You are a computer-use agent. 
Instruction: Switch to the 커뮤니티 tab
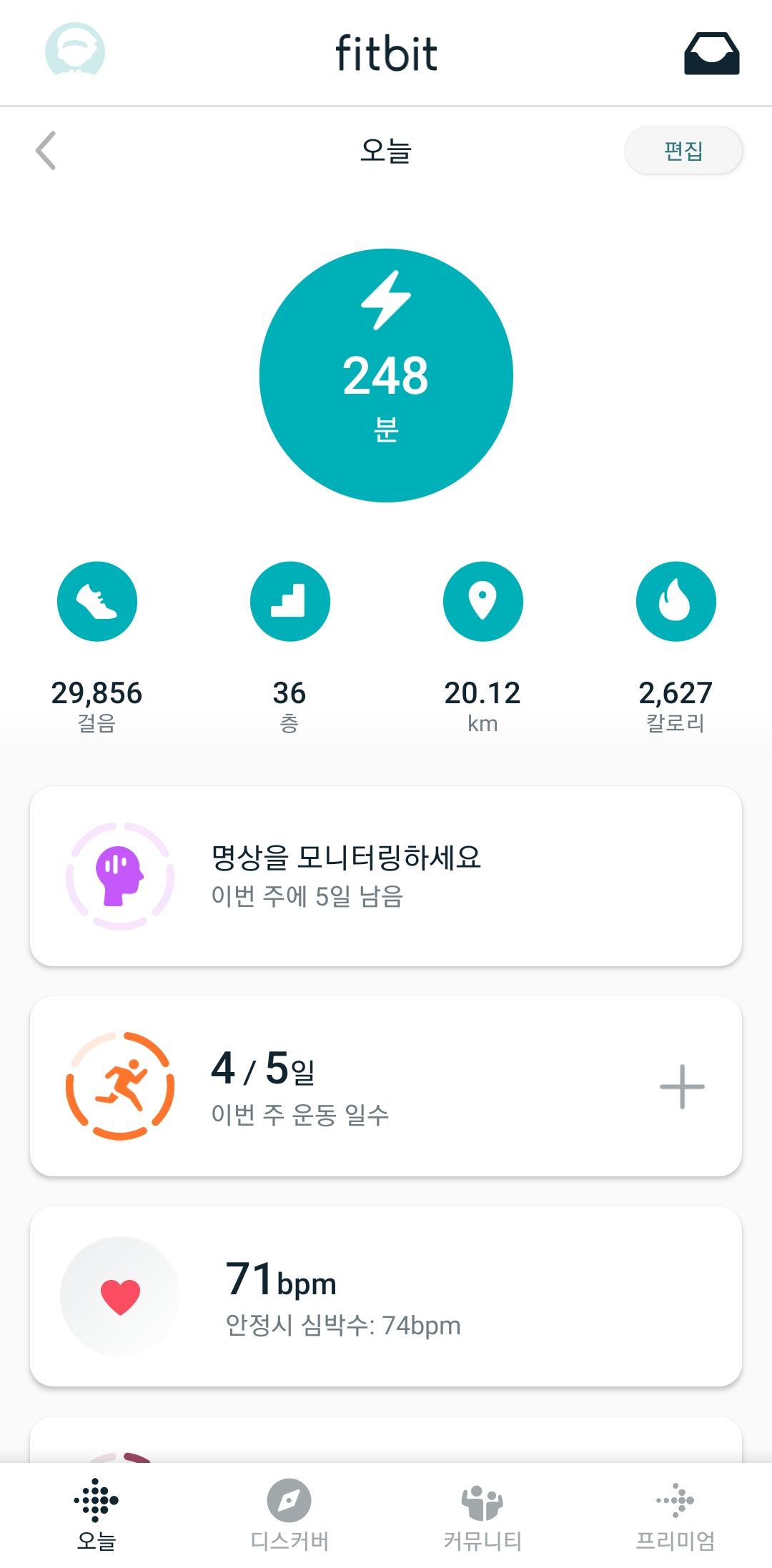[x=482, y=1515]
